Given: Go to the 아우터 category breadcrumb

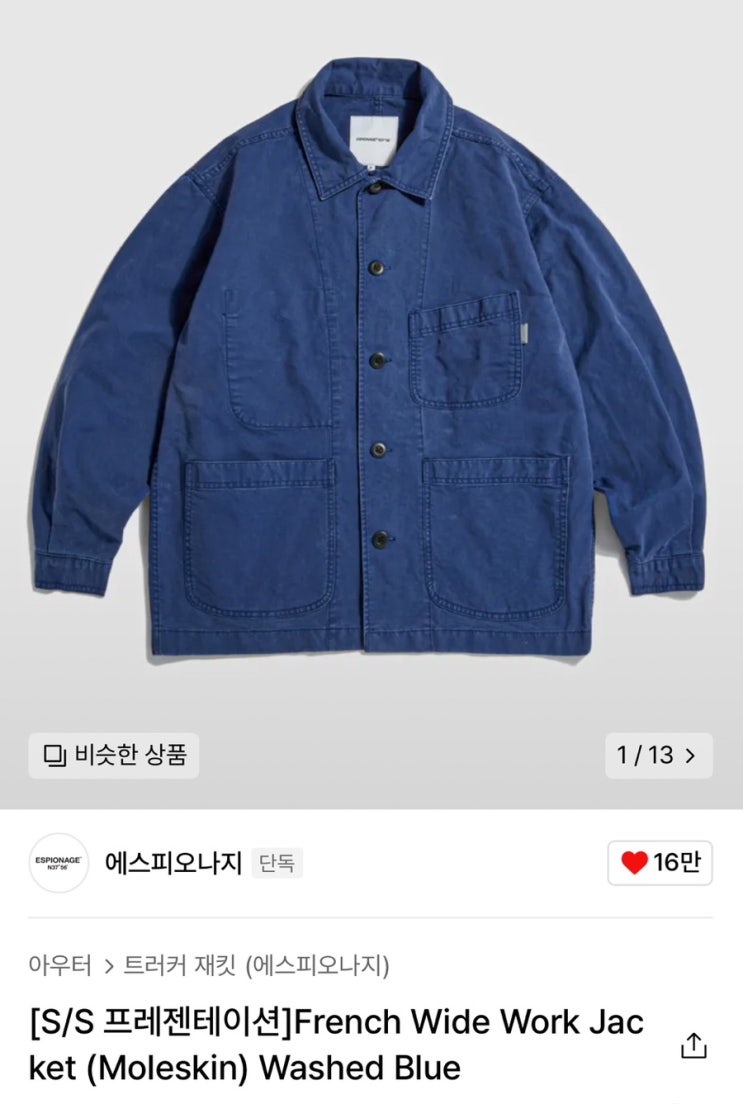Looking at the screenshot, I should 60,965.
